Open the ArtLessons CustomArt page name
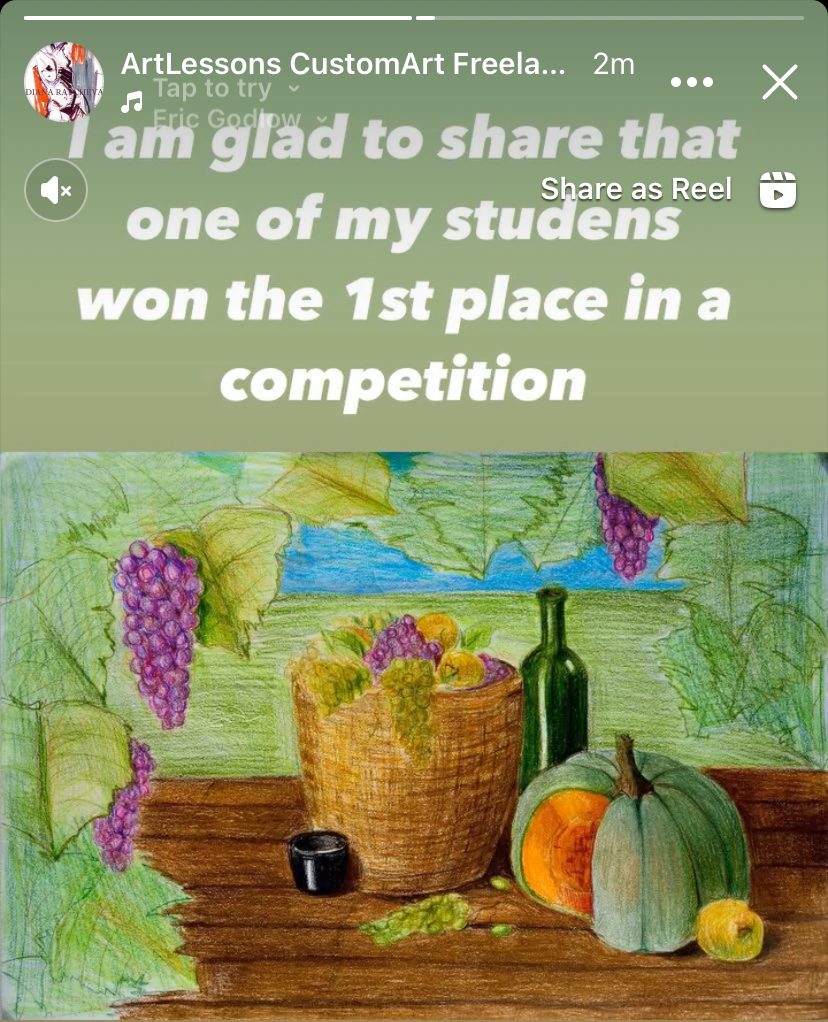This screenshot has height=1022, width=828. click(343, 65)
